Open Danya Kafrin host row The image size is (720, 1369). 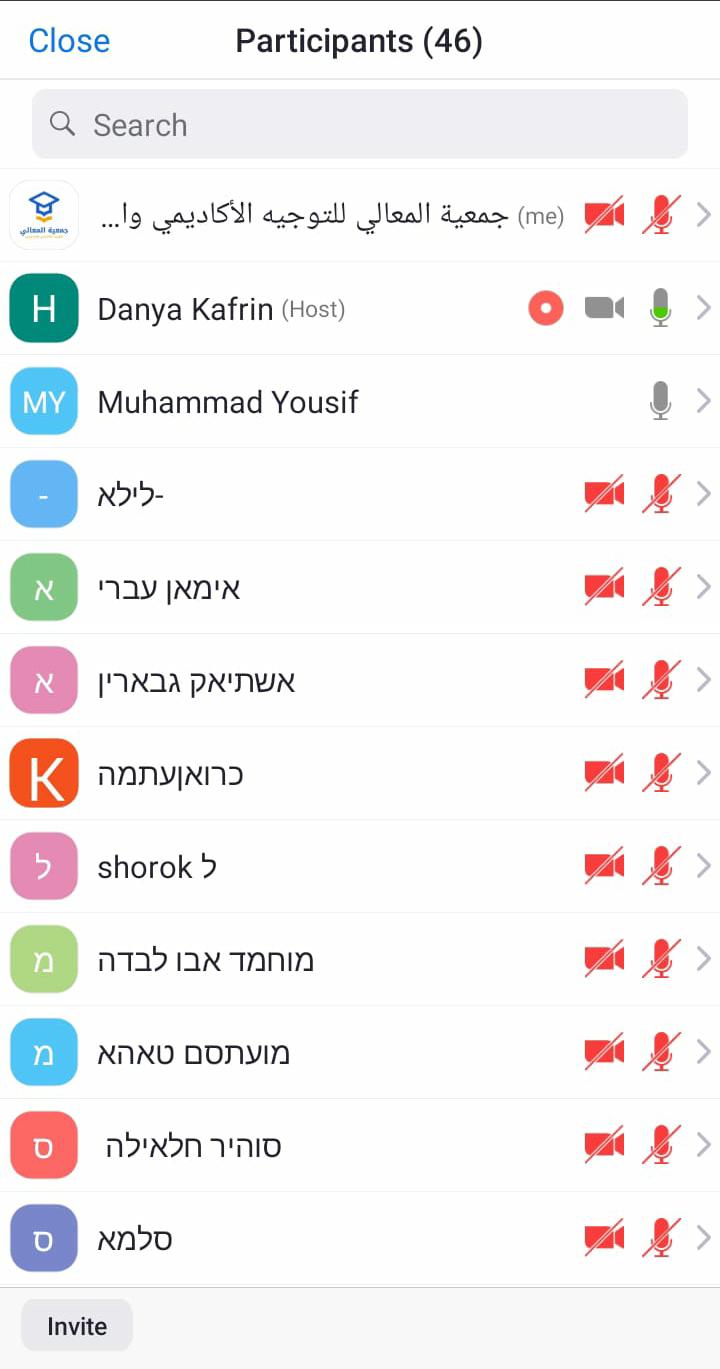(360, 309)
